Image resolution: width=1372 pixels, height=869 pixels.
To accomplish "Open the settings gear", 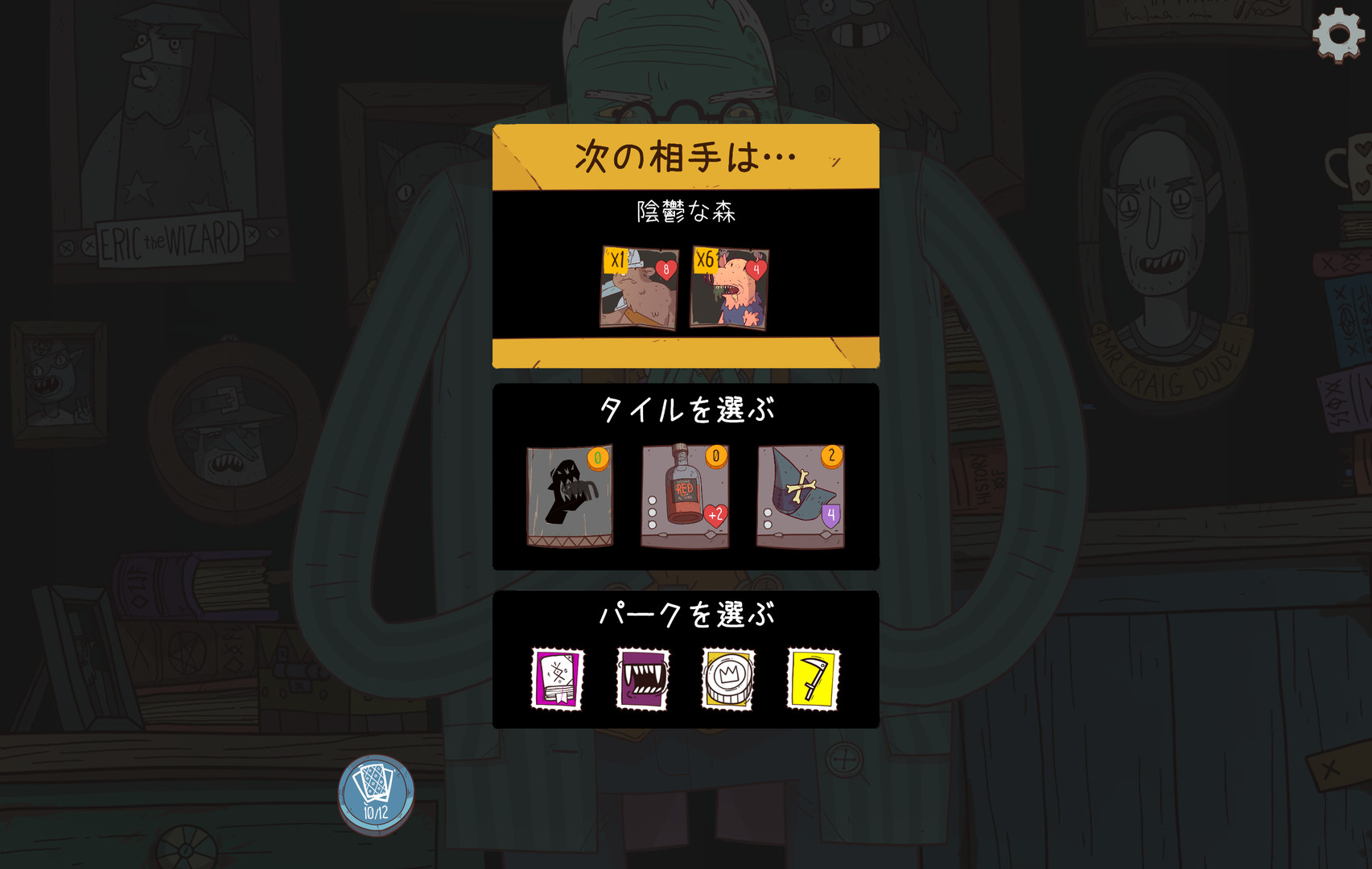I will [x=1338, y=35].
